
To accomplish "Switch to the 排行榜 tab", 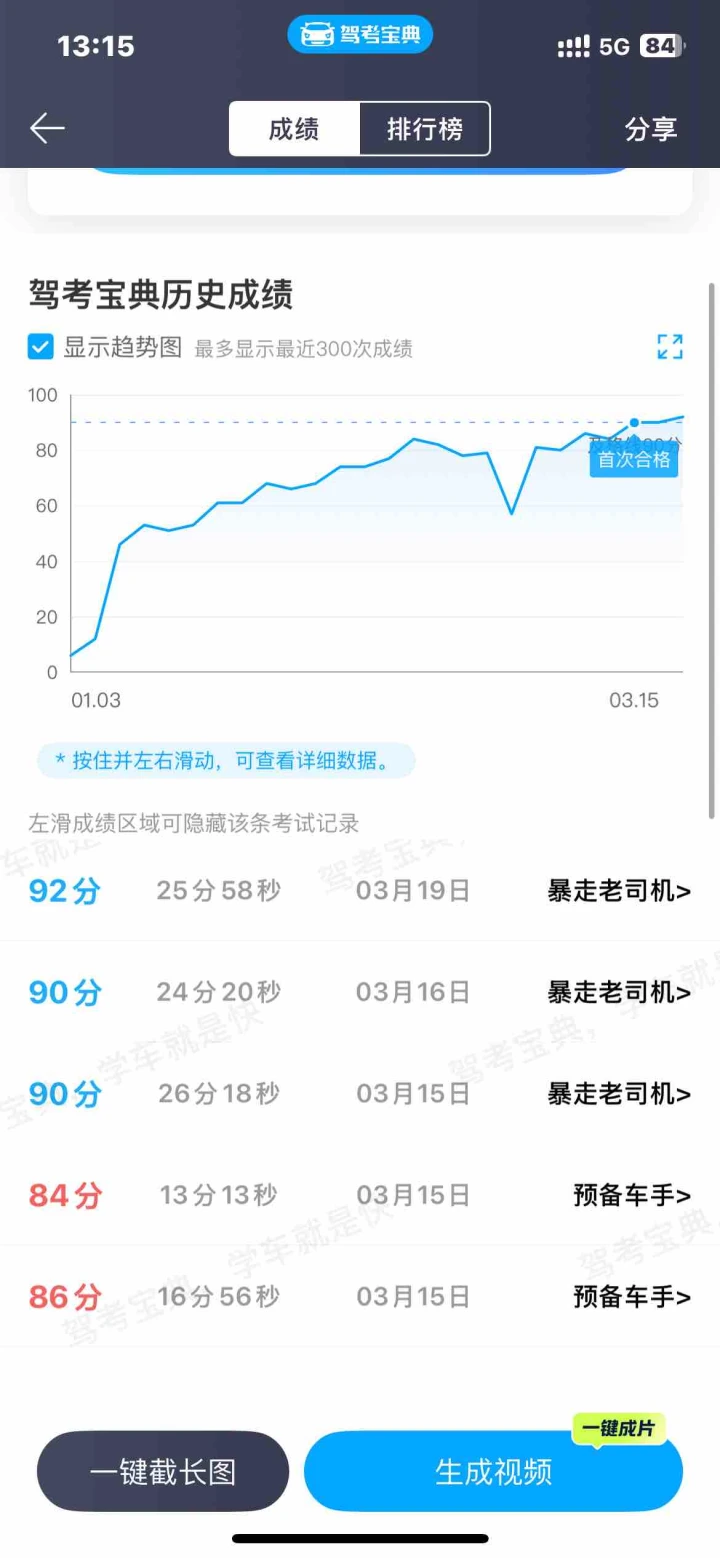I will point(425,129).
